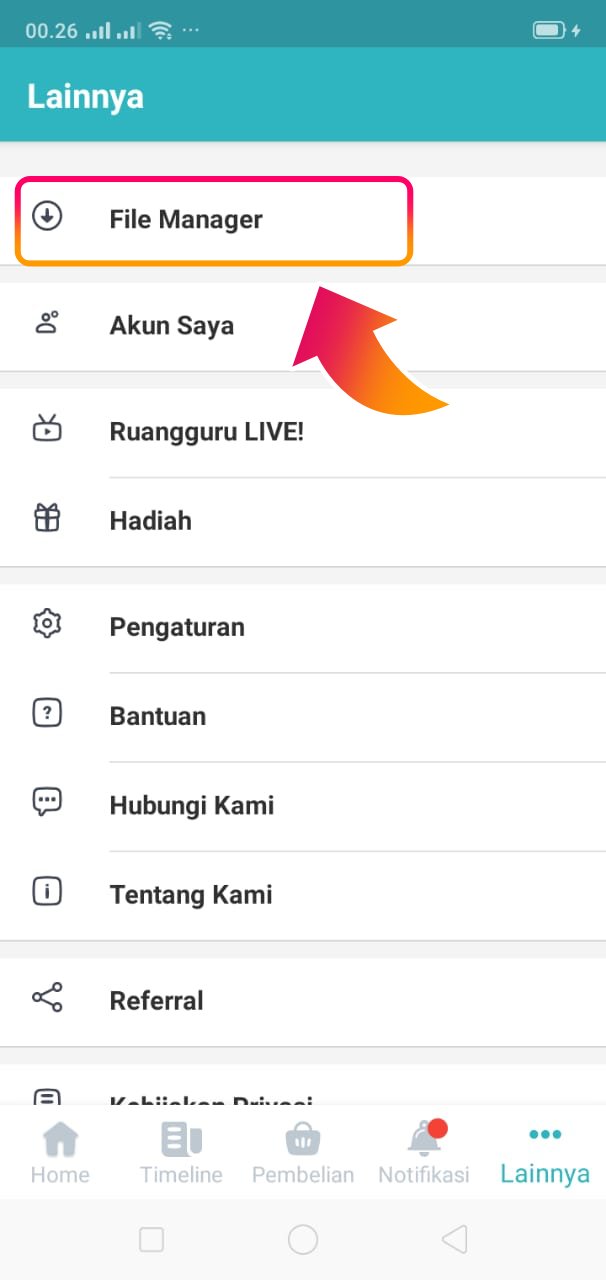Select the Hadiah row
The height and width of the screenshot is (1280, 606).
[x=150, y=521]
